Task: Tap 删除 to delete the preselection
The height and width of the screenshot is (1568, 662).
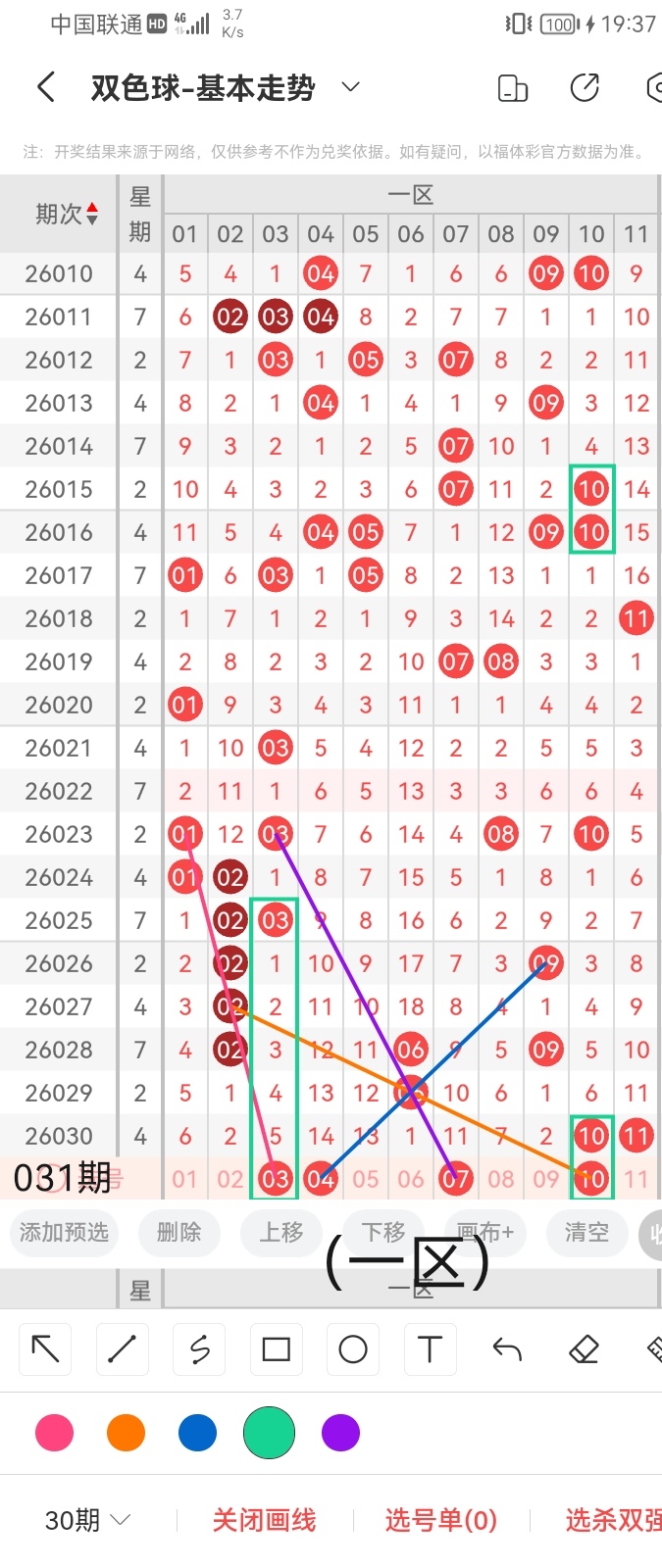Action: [178, 1232]
